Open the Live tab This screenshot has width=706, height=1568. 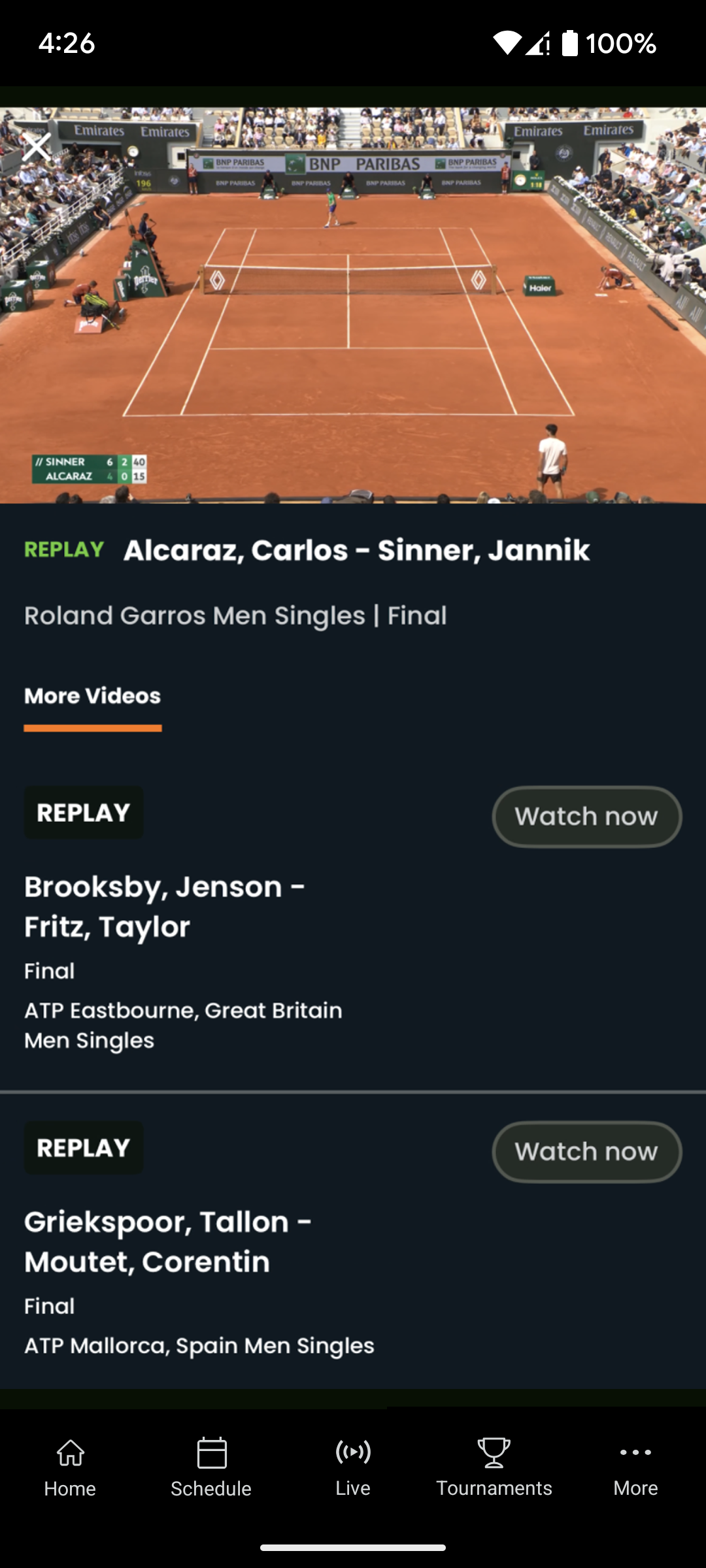(353, 1467)
